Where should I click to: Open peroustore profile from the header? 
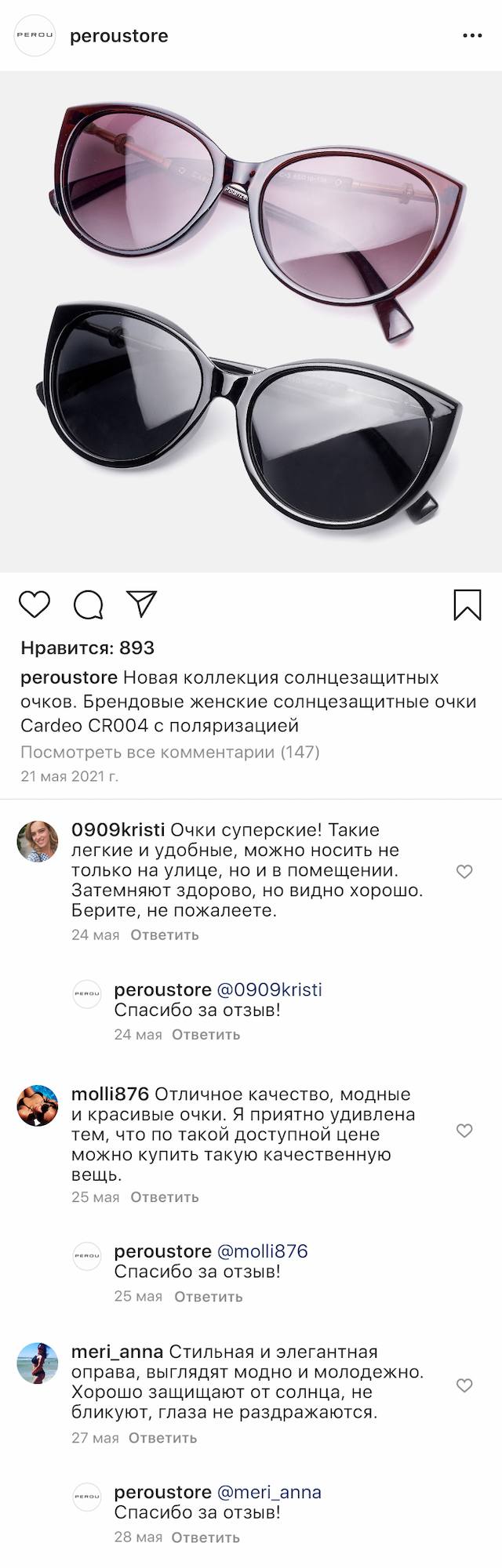coord(118,36)
